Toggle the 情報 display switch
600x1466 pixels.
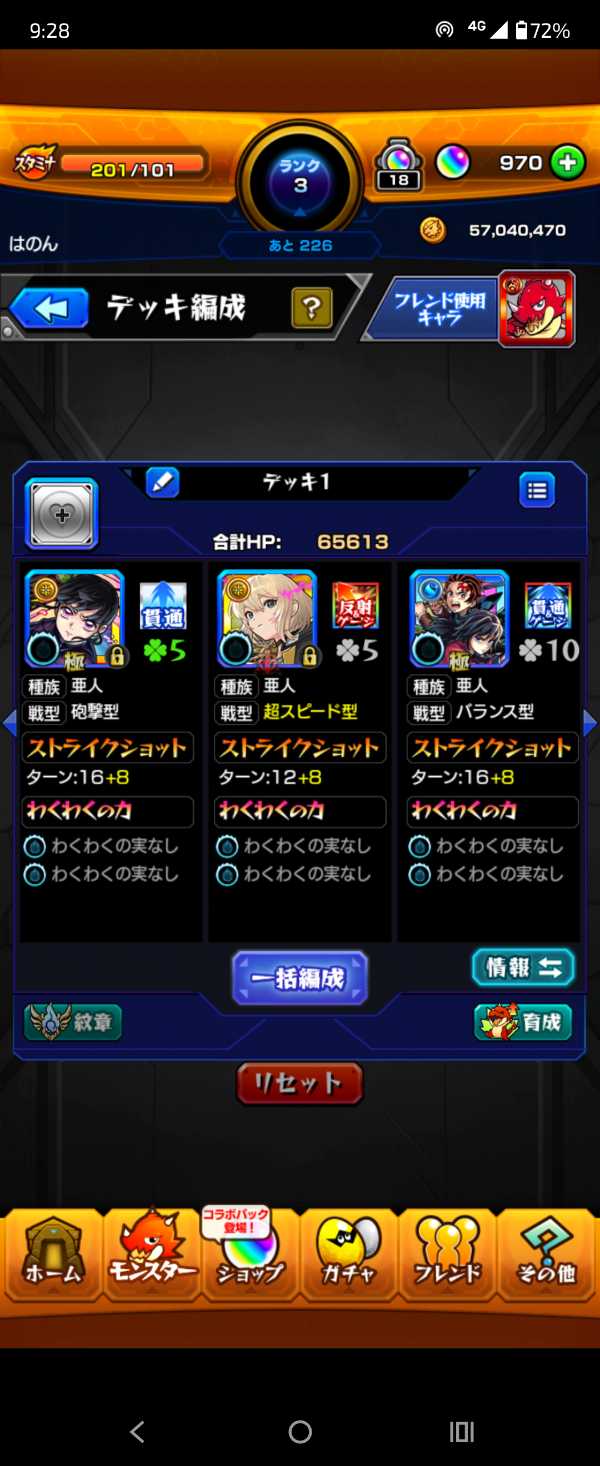pyautogui.click(x=523, y=967)
